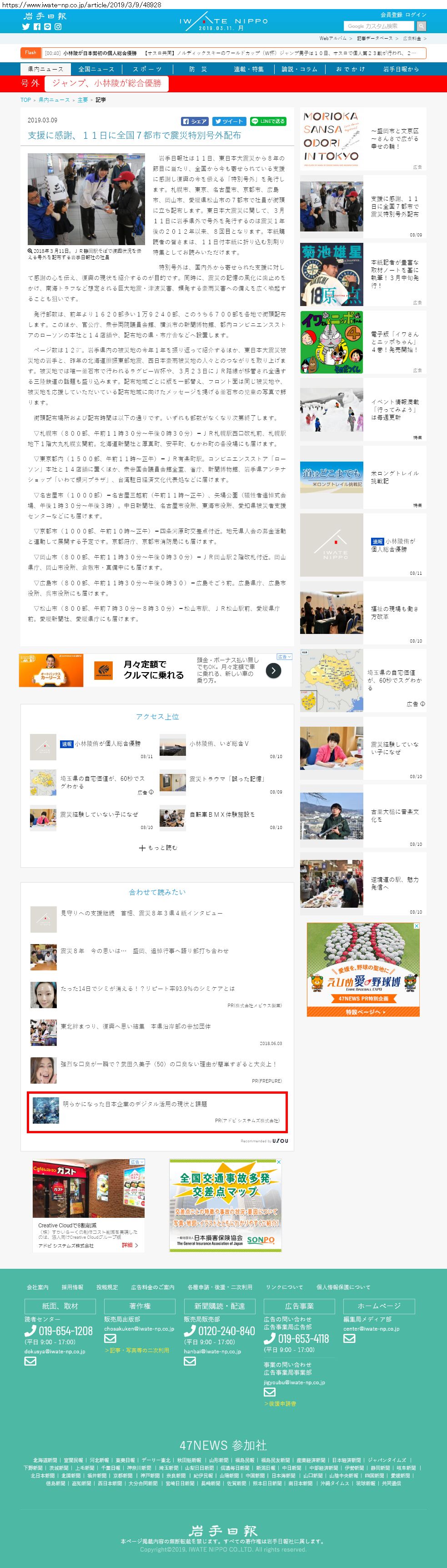Open ジャンプ、小林陵が総合優勝 extra headline
The height and width of the screenshot is (1568, 447).
tap(106, 83)
